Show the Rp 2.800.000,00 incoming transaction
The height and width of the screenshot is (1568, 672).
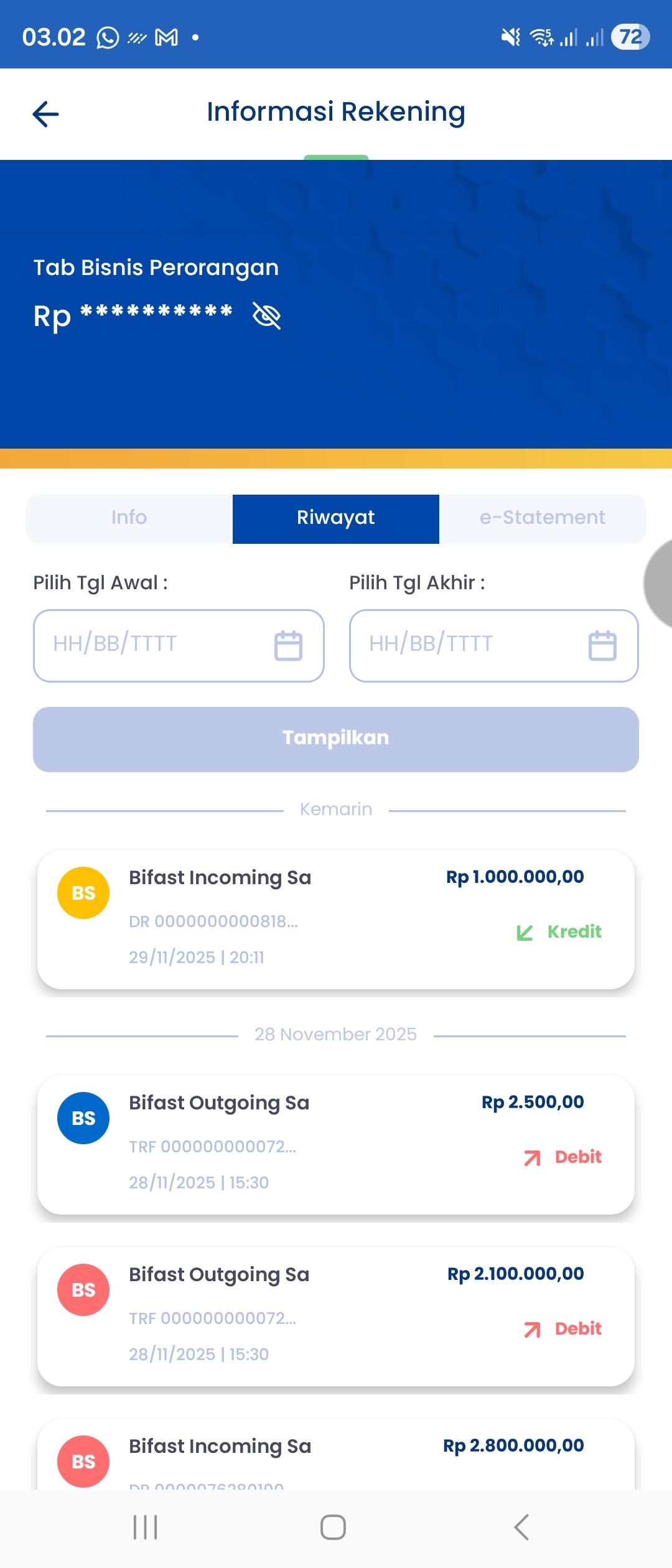(336, 1456)
